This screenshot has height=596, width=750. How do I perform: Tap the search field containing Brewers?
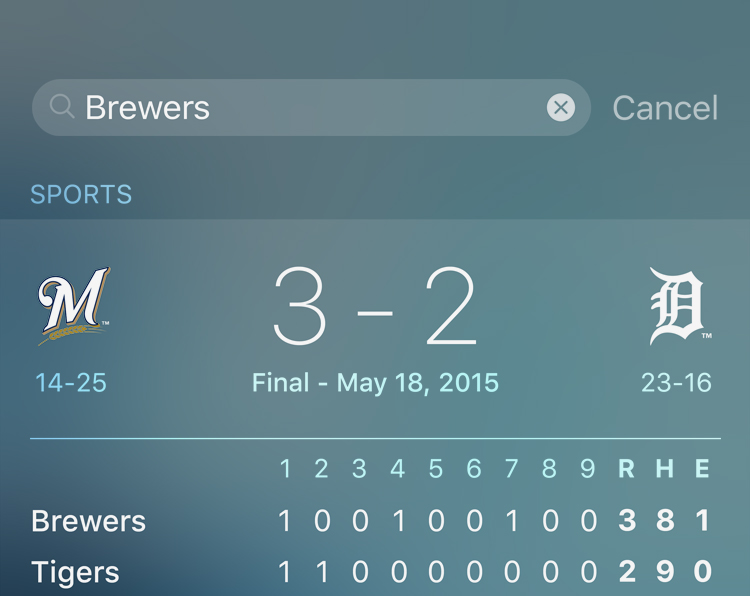click(300, 108)
